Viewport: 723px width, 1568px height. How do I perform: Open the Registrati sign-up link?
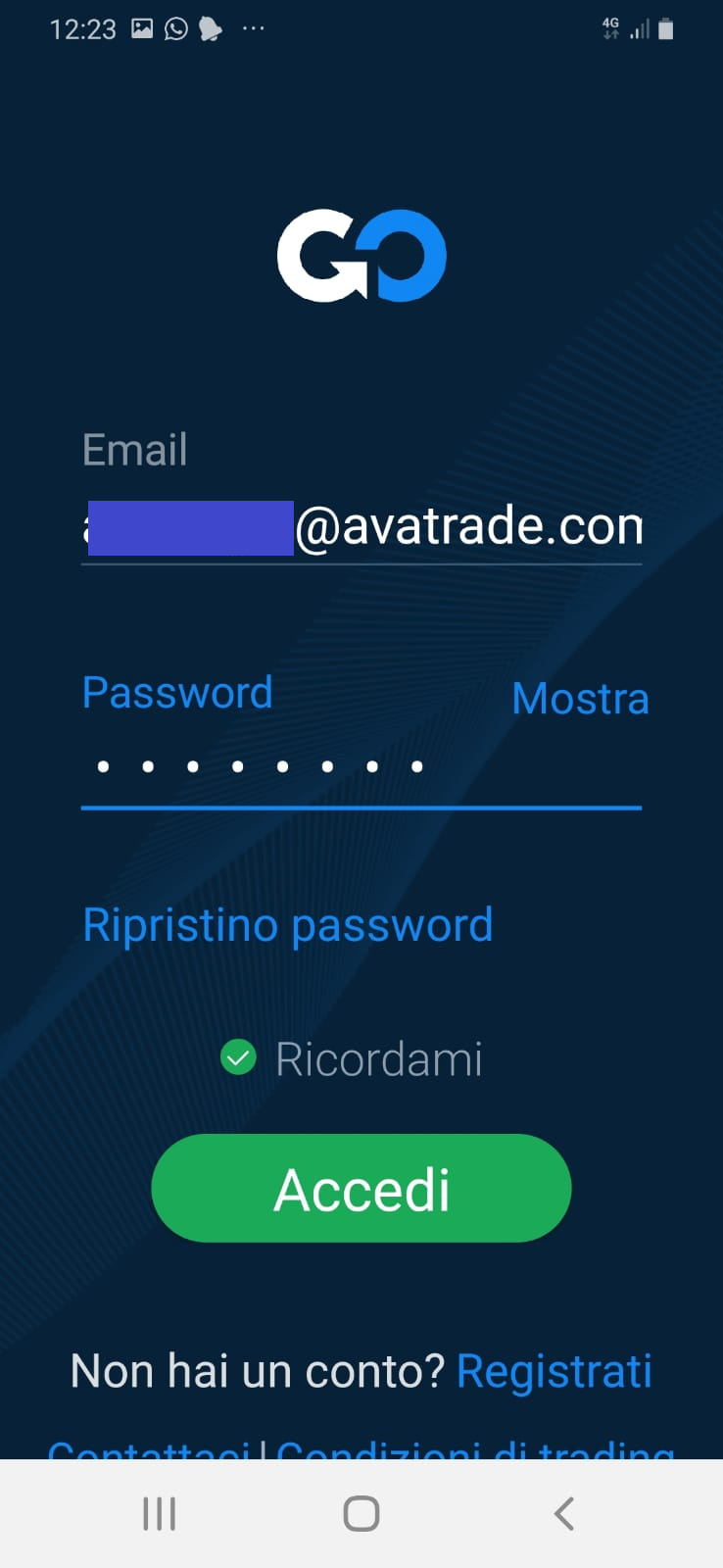coord(554,1371)
